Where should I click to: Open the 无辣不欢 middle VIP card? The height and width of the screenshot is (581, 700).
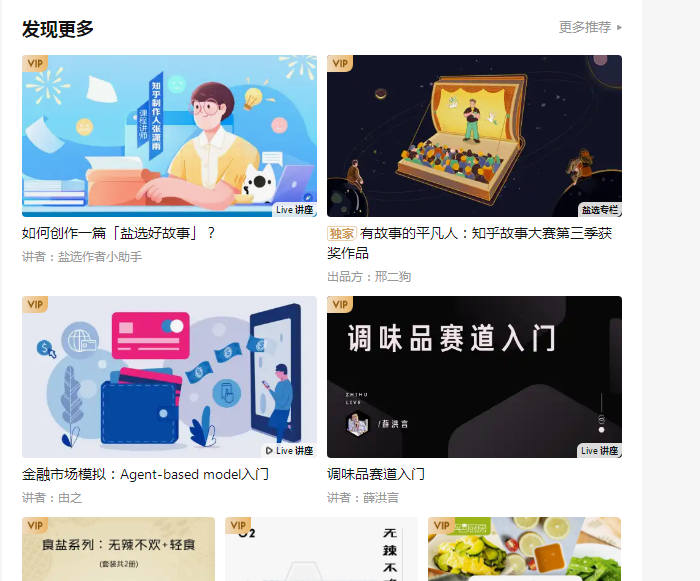321,549
